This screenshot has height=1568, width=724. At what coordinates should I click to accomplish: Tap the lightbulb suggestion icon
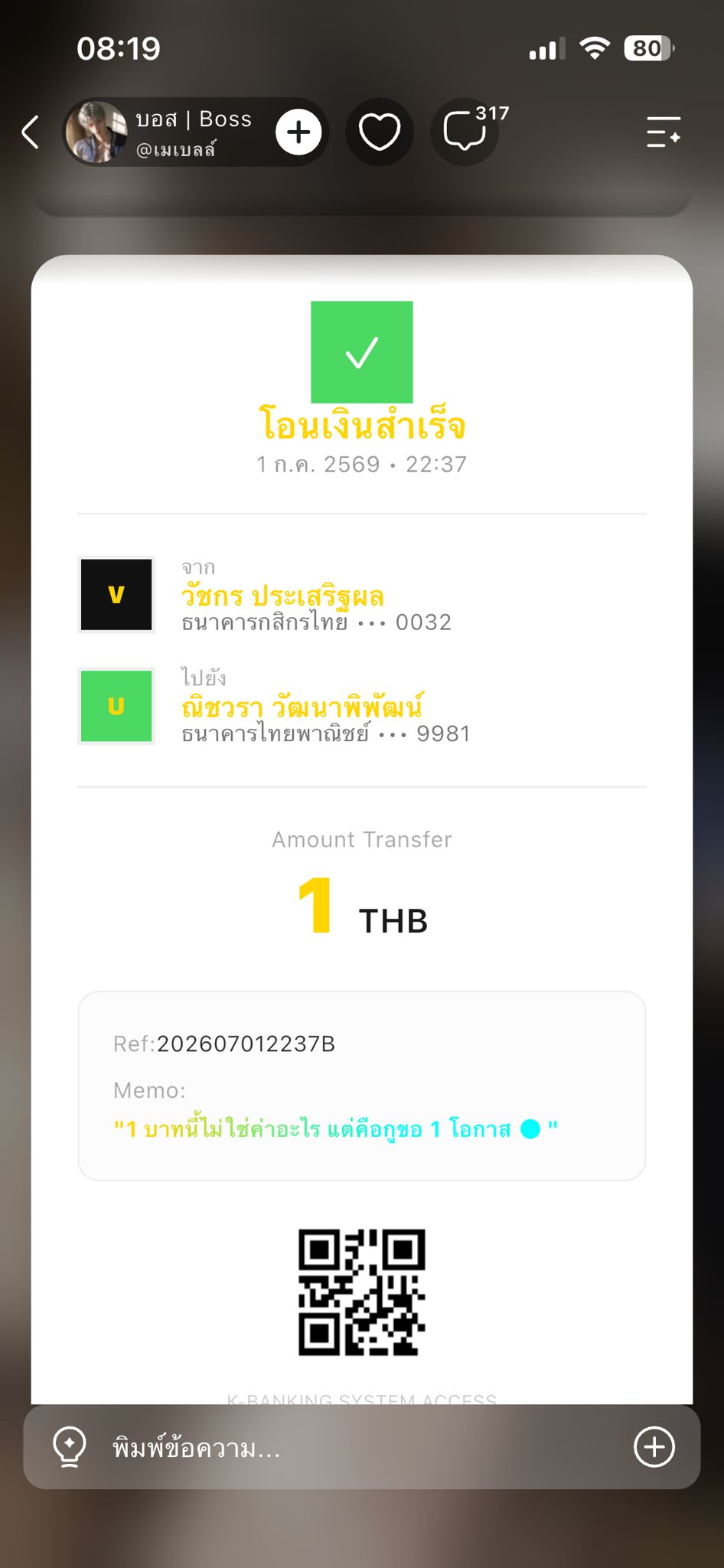click(x=69, y=1447)
